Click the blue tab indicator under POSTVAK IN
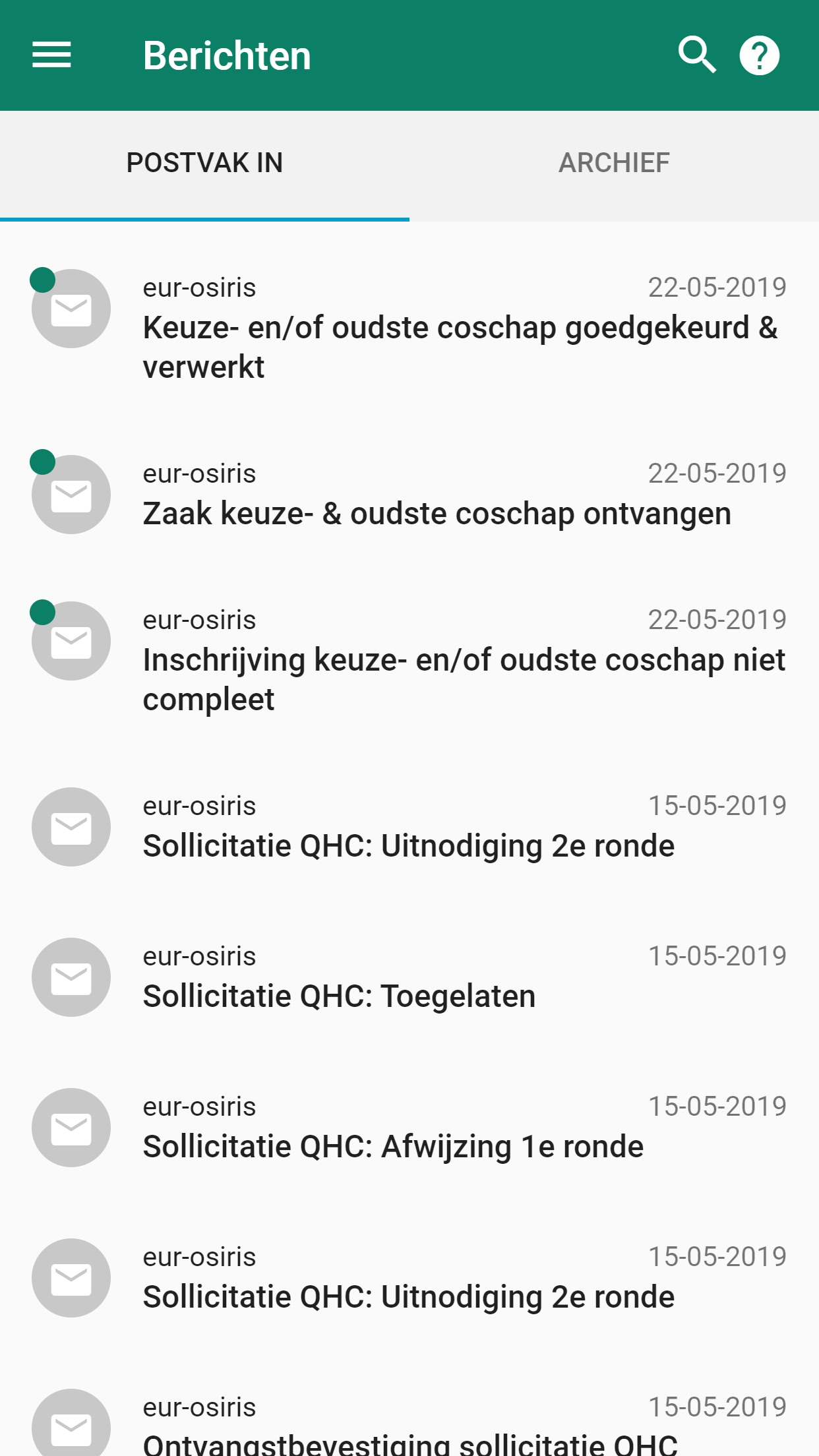This screenshot has height=1456, width=819. pos(204,218)
